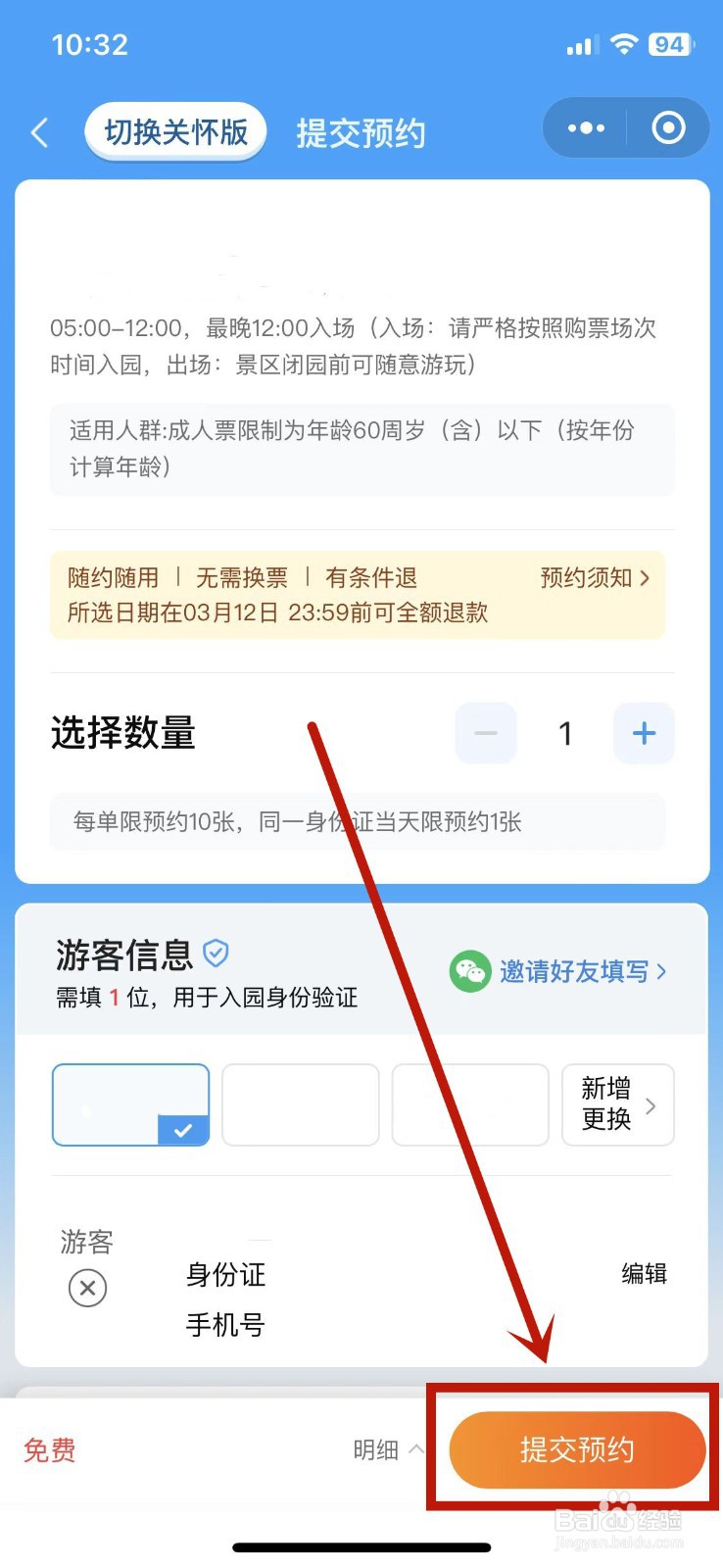Select the first visitor information card

(130, 1104)
